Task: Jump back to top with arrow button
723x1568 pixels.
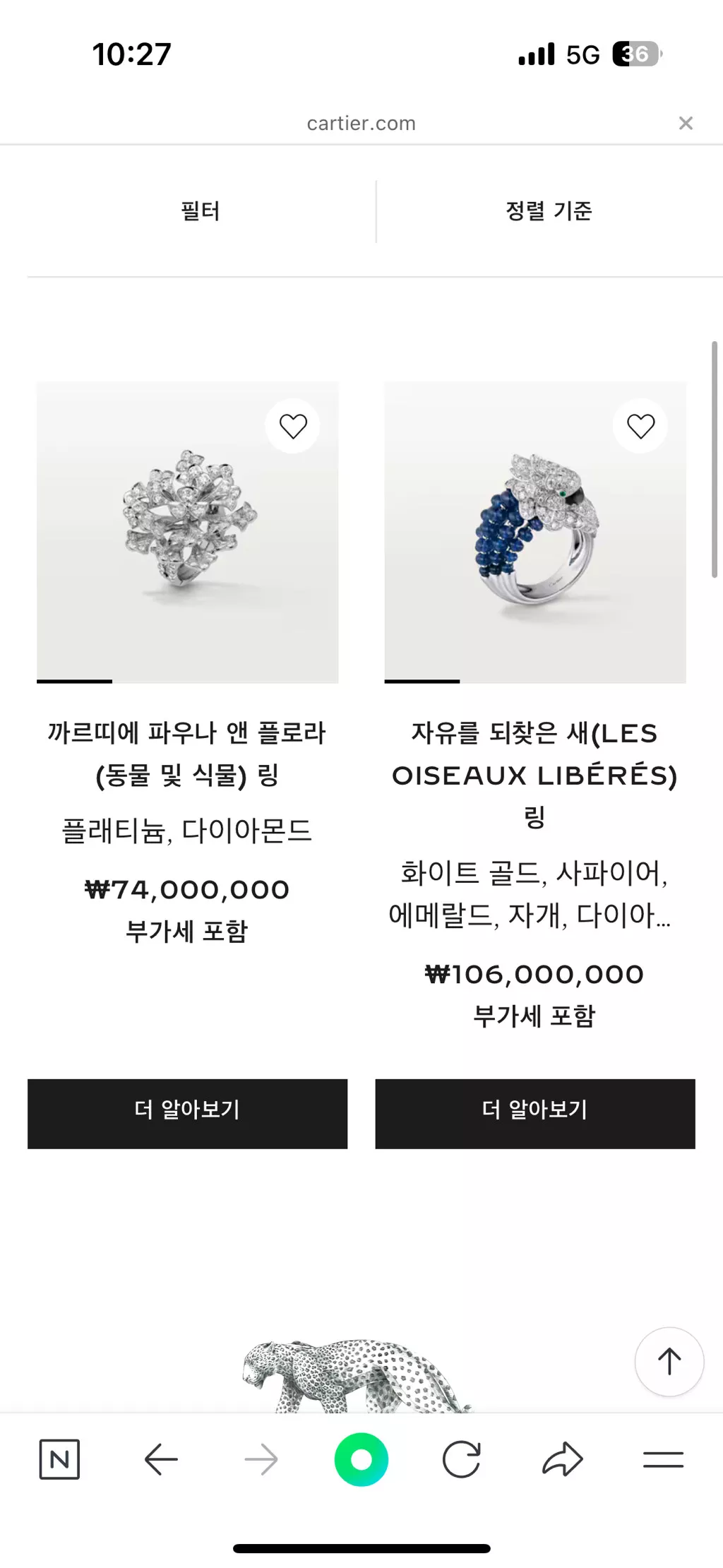Action: pyautogui.click(x=669, y=1361)
